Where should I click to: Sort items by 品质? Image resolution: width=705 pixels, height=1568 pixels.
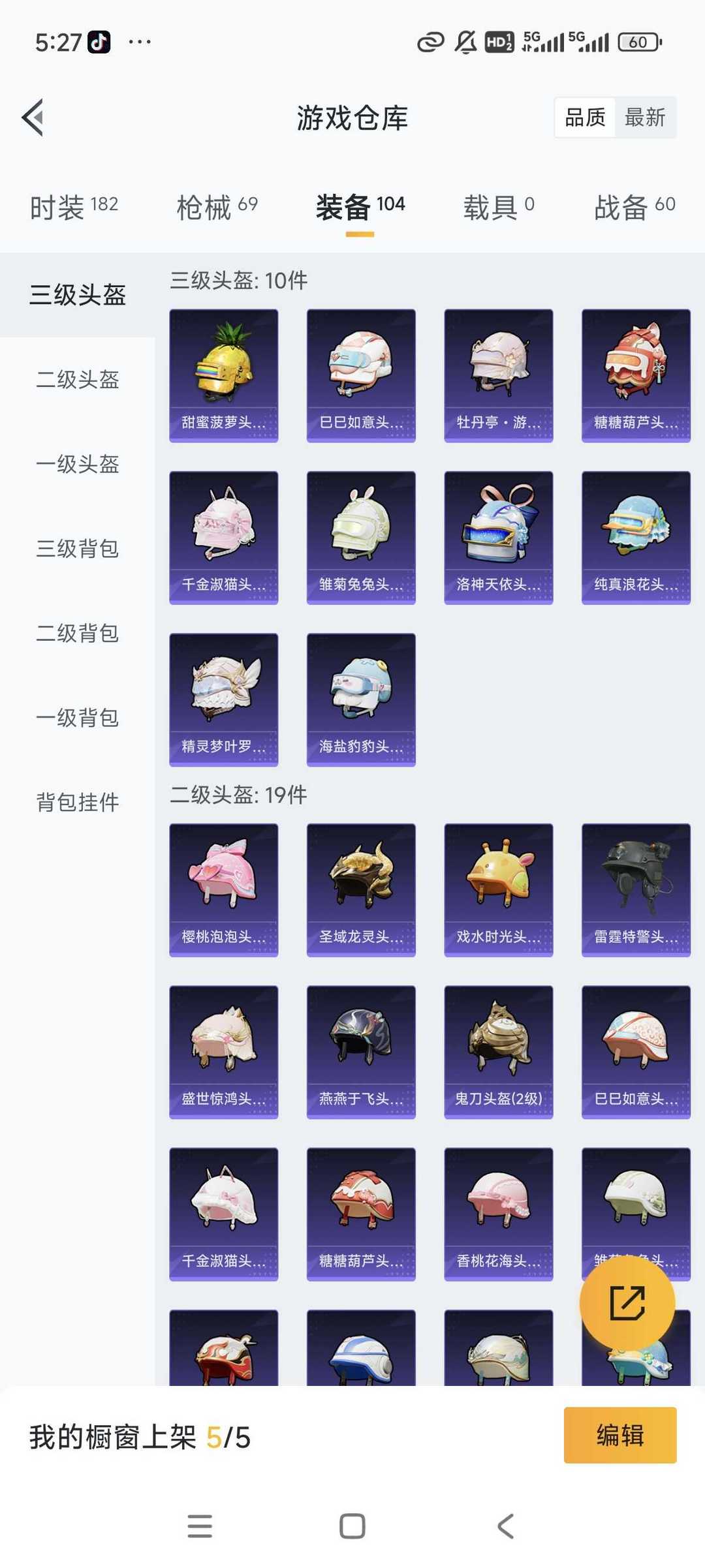pyautogui.click(x=585, y=117)
